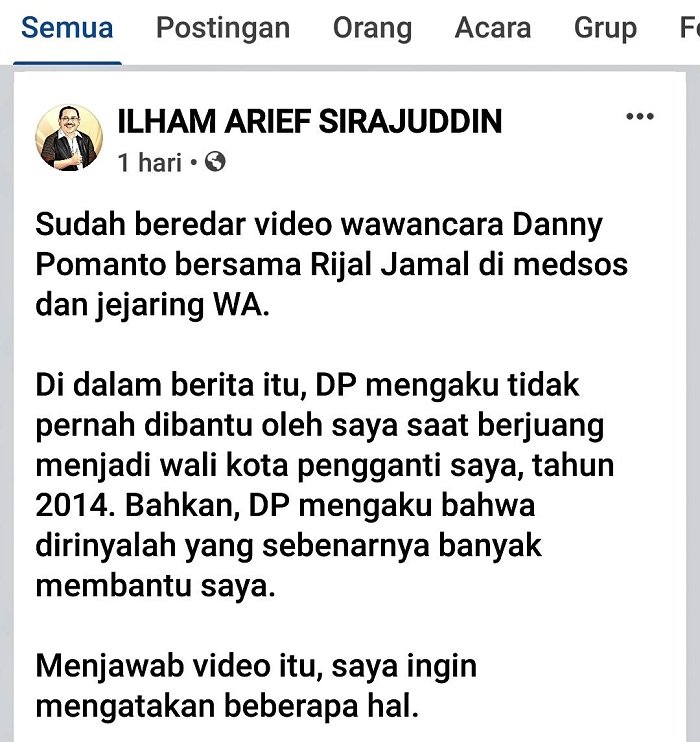Open the post's three-dot overflow menu
The image size is (700, 742).
pos(639,117)
